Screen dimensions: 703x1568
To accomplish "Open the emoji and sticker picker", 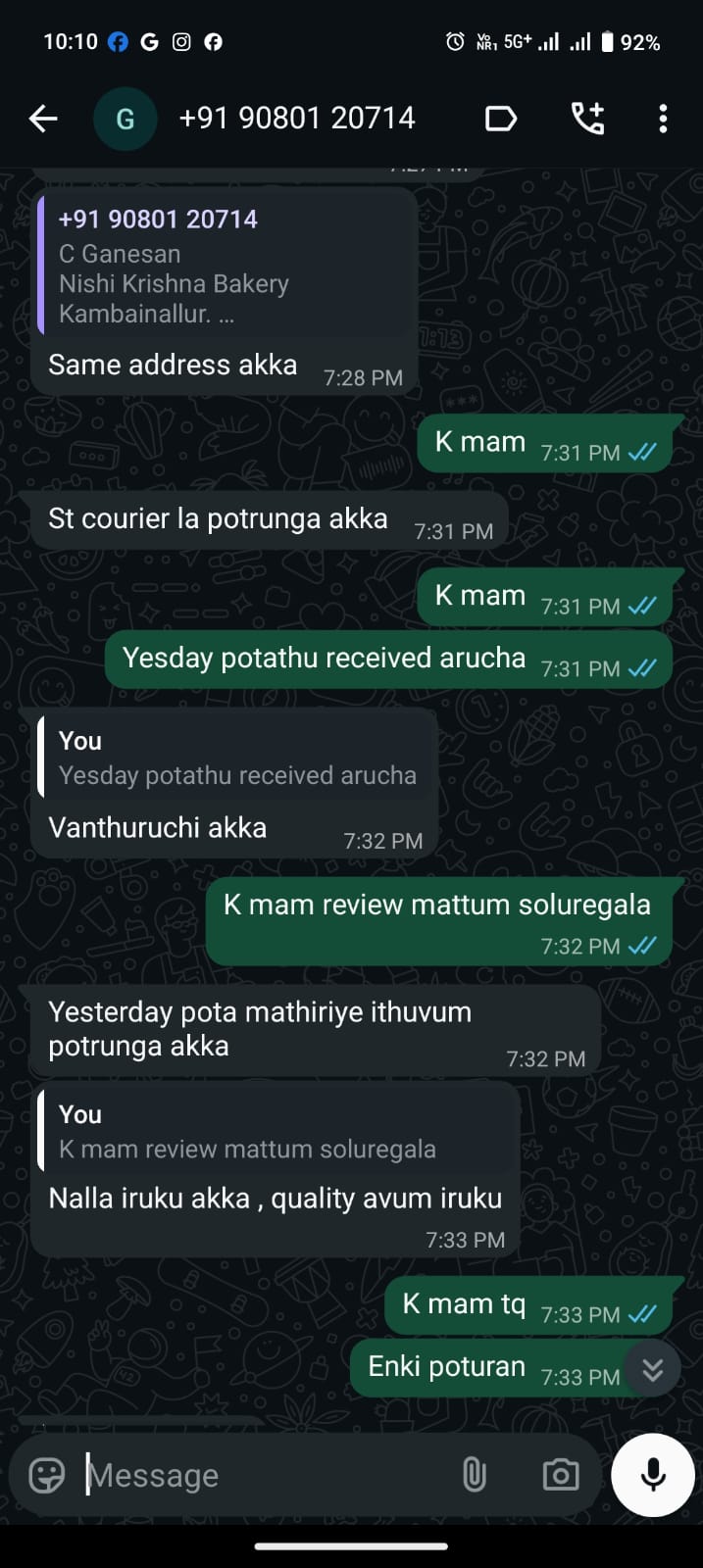I will coord(47,1475).
